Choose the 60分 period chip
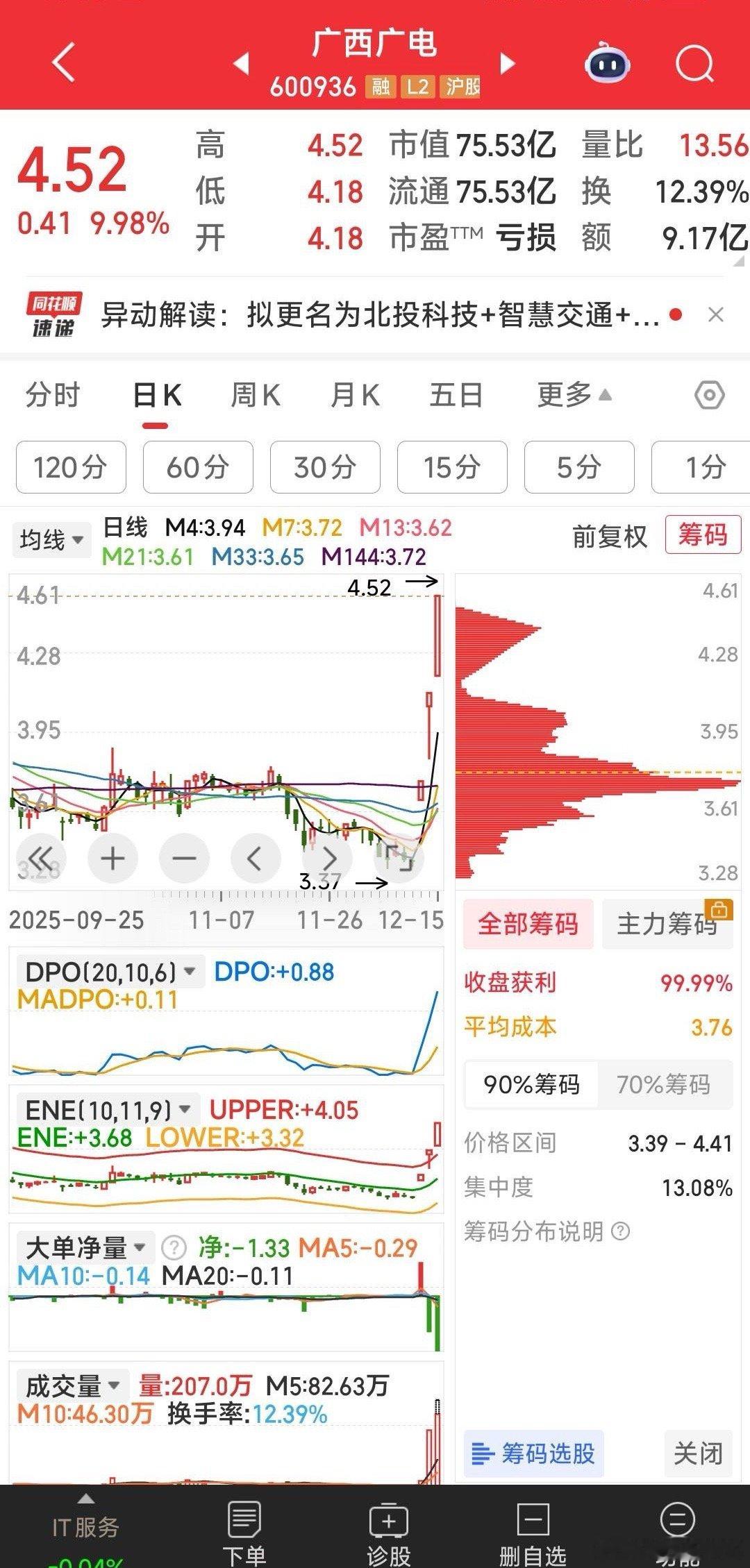Viewport: 750px width, 1568px height. 198,467
